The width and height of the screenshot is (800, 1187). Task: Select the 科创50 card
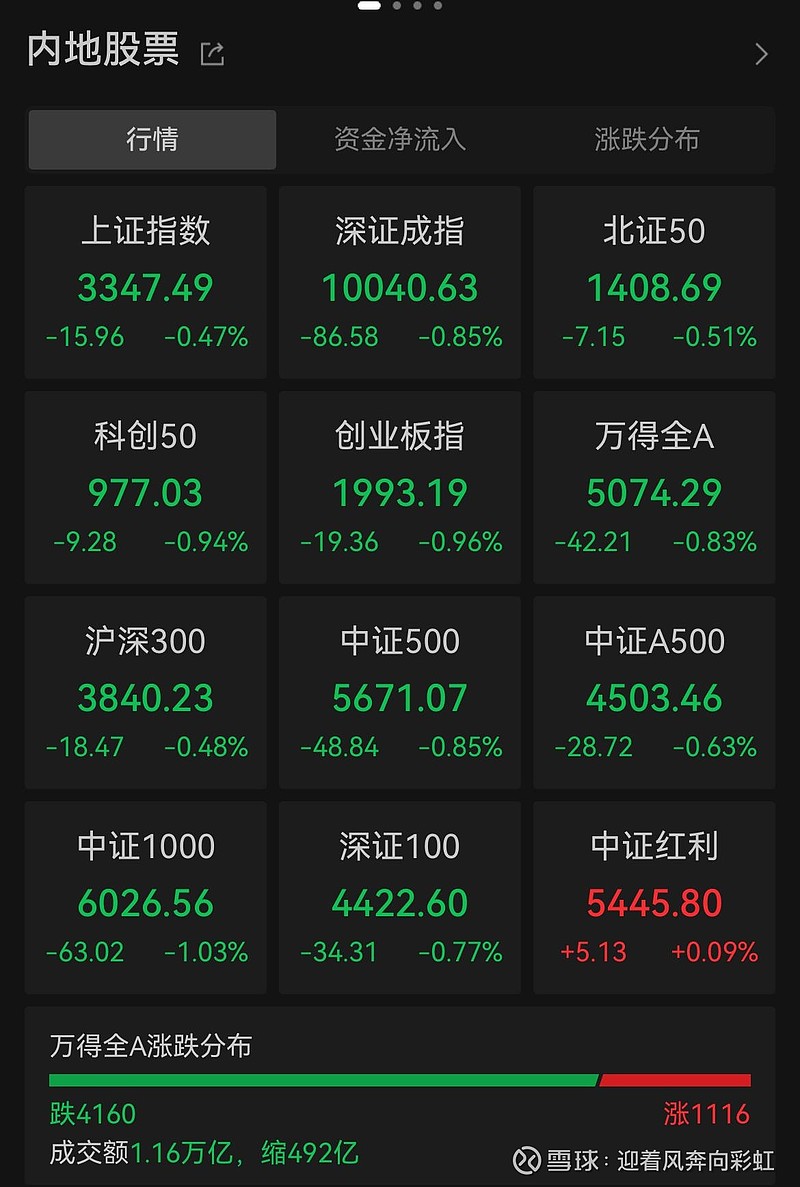coord(146,487)
